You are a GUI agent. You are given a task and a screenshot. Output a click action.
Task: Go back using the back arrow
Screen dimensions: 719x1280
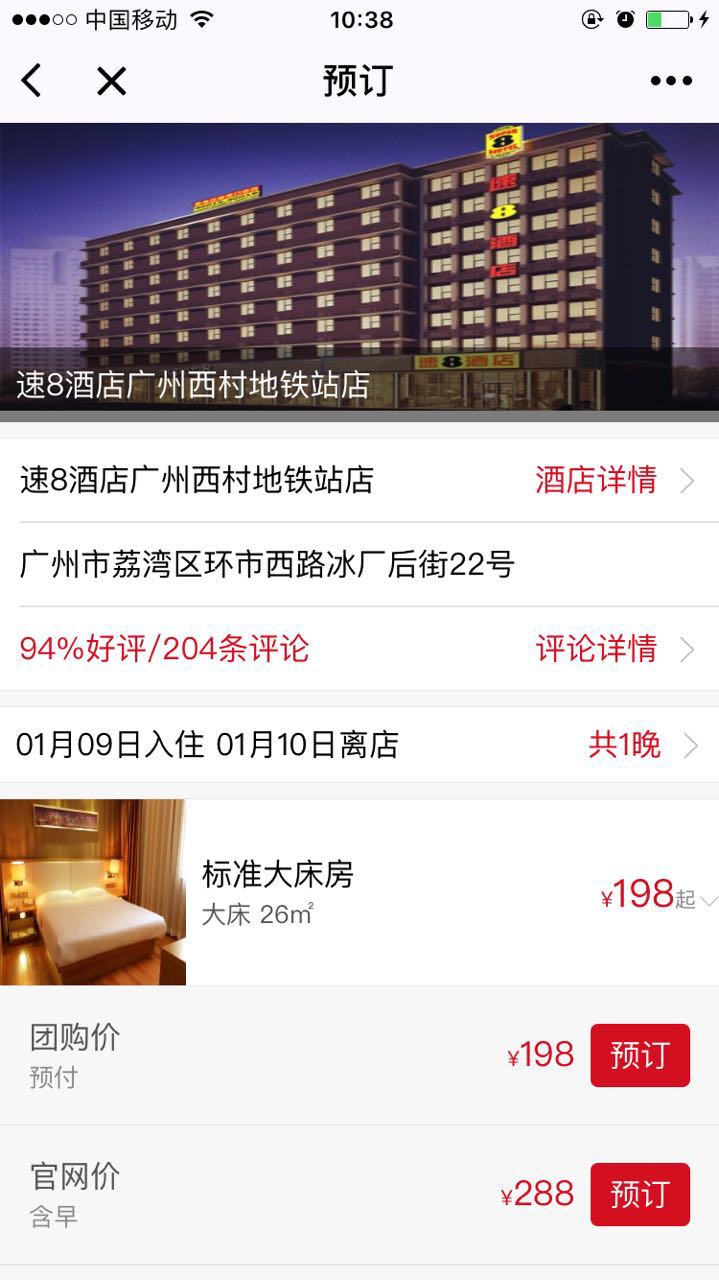32,81
